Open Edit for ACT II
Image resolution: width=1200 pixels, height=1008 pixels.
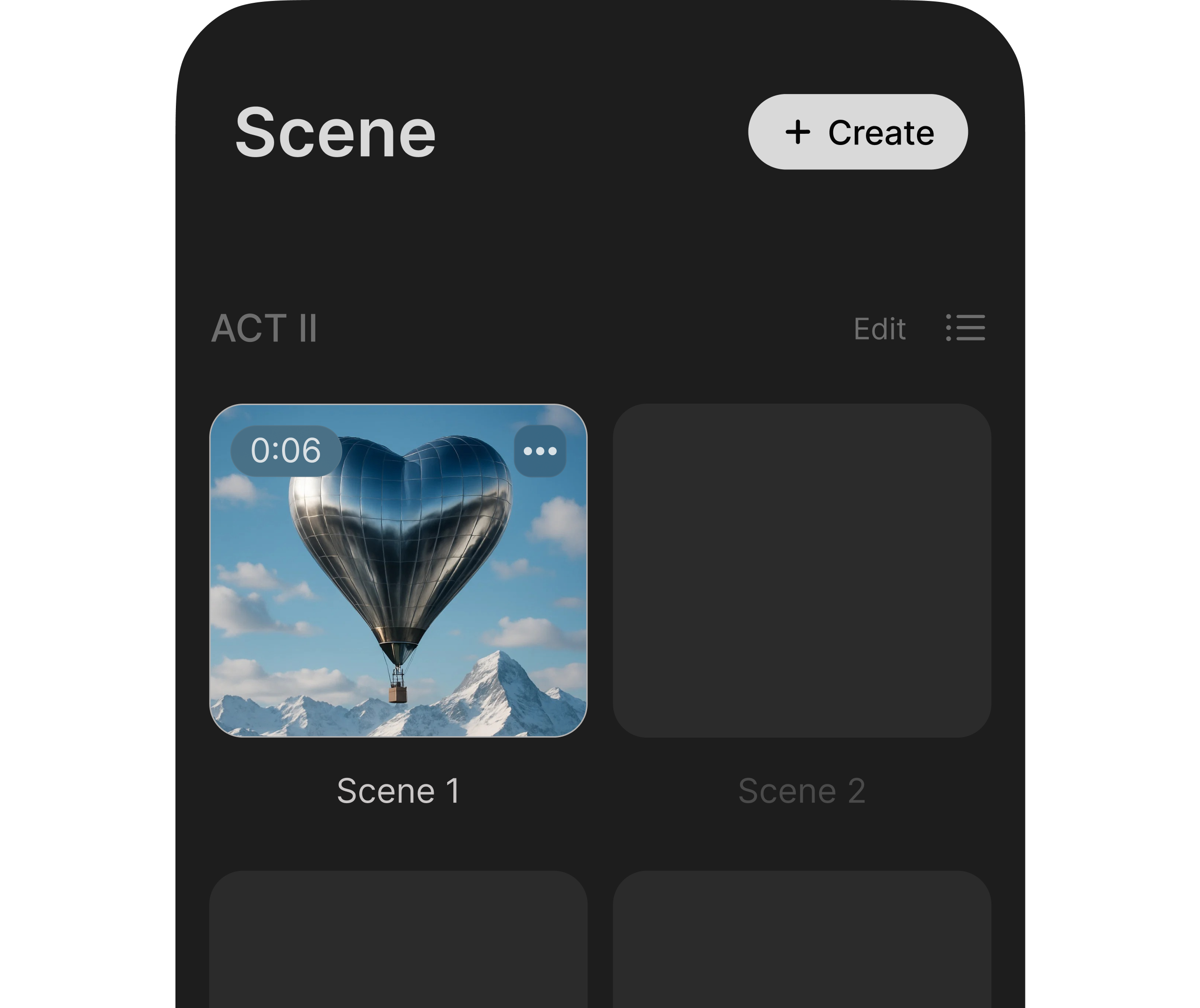point(879,328)
